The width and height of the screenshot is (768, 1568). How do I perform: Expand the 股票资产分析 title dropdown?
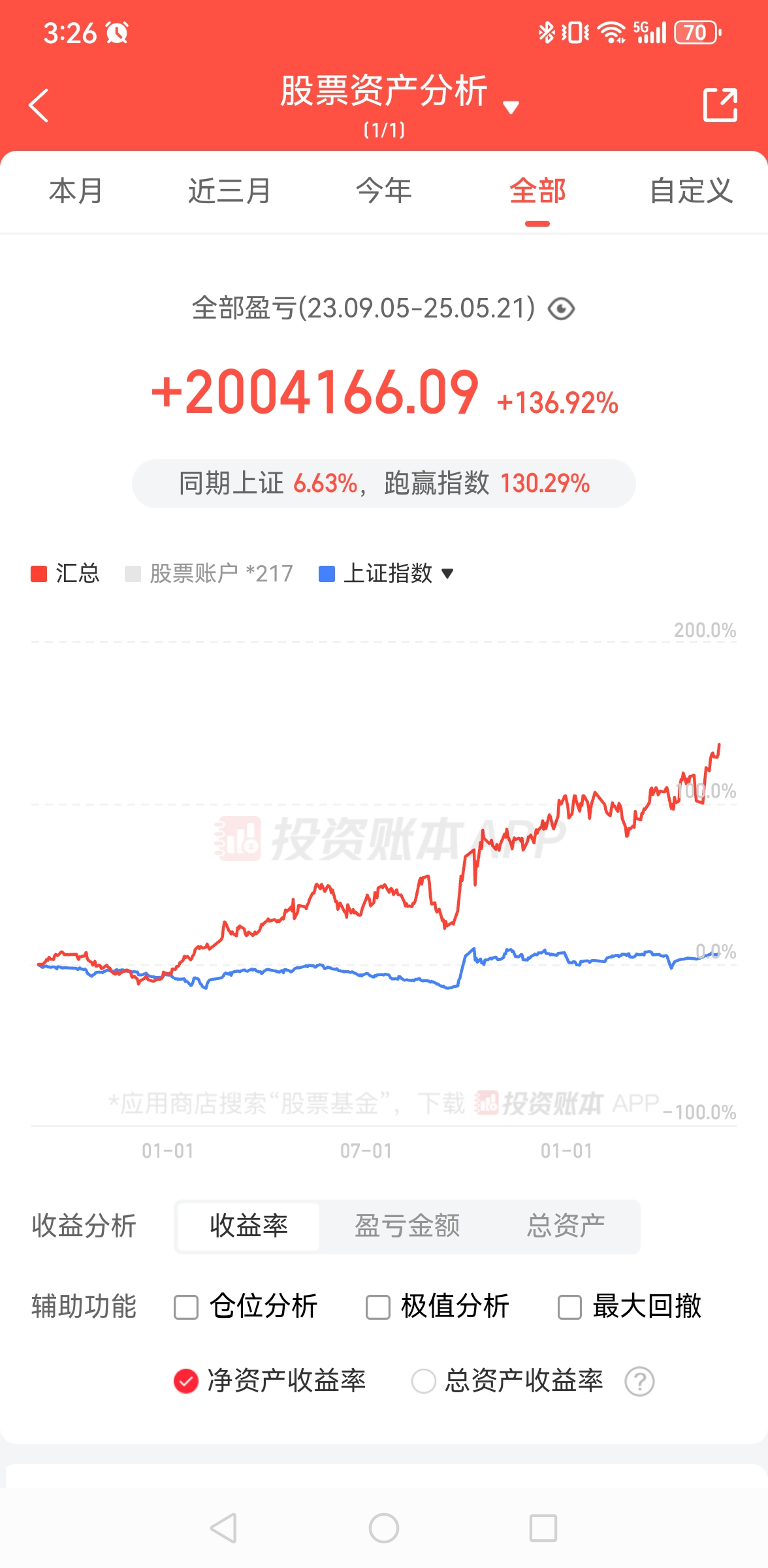click(x=511, y=107)
